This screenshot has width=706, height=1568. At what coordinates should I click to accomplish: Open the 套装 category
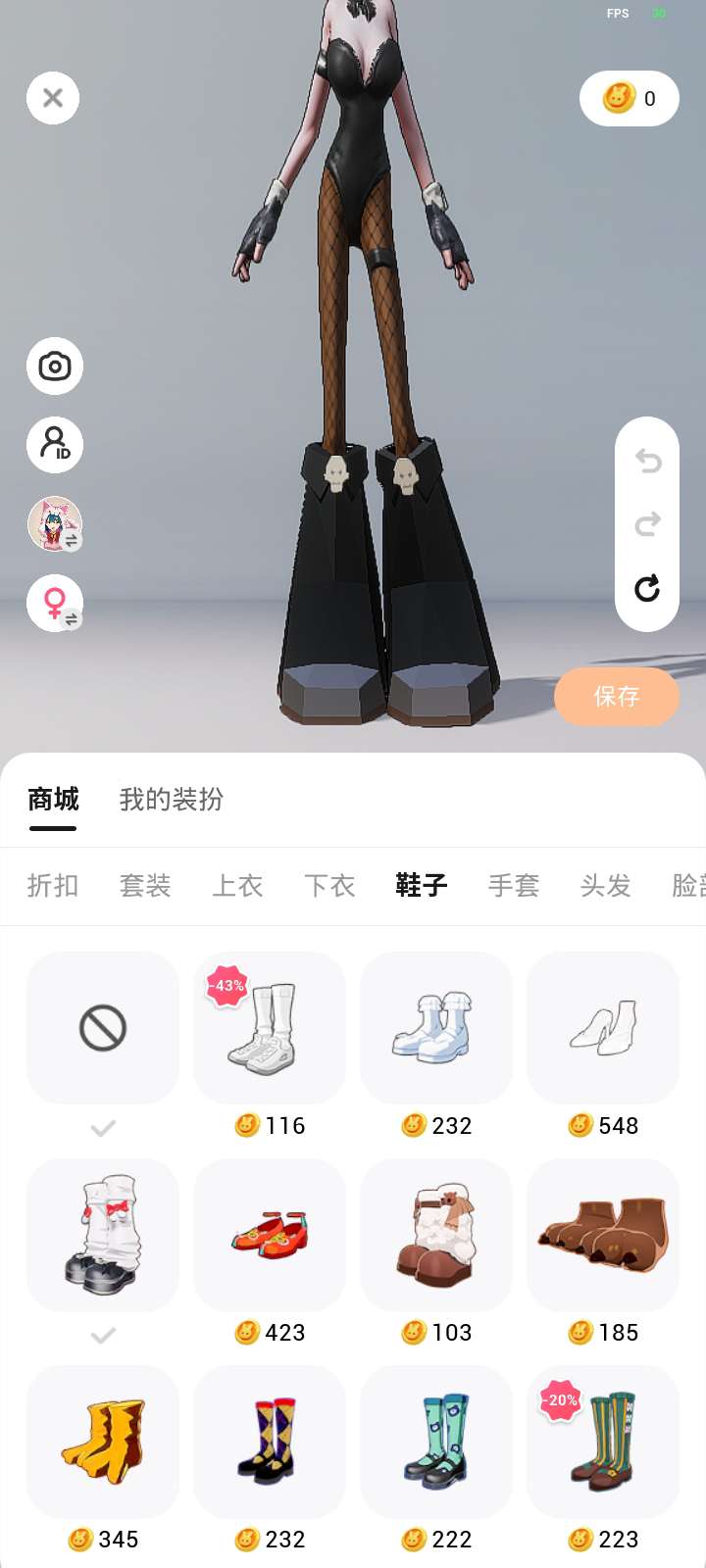click(145, 886)
